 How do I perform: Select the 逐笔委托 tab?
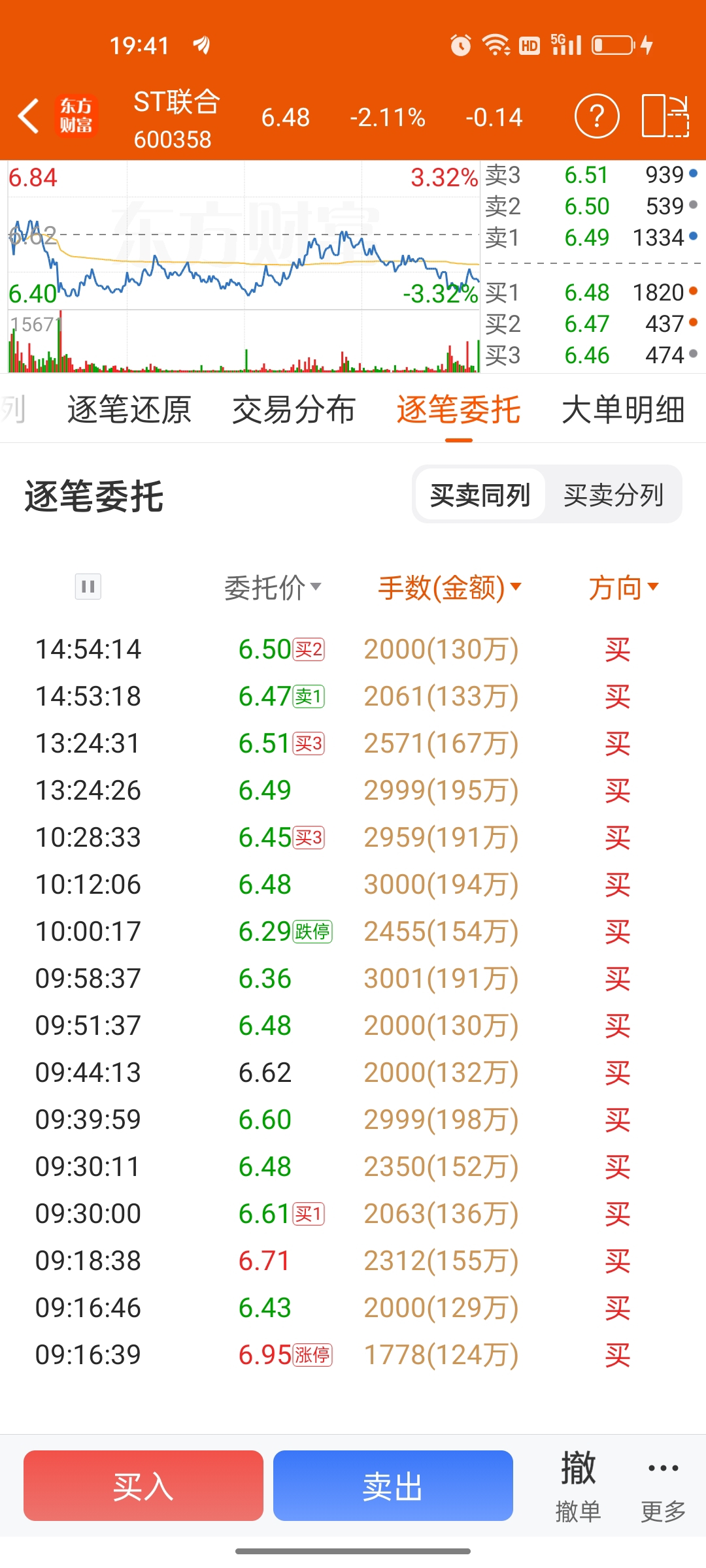pyautogui.click(x=458, y=410)
